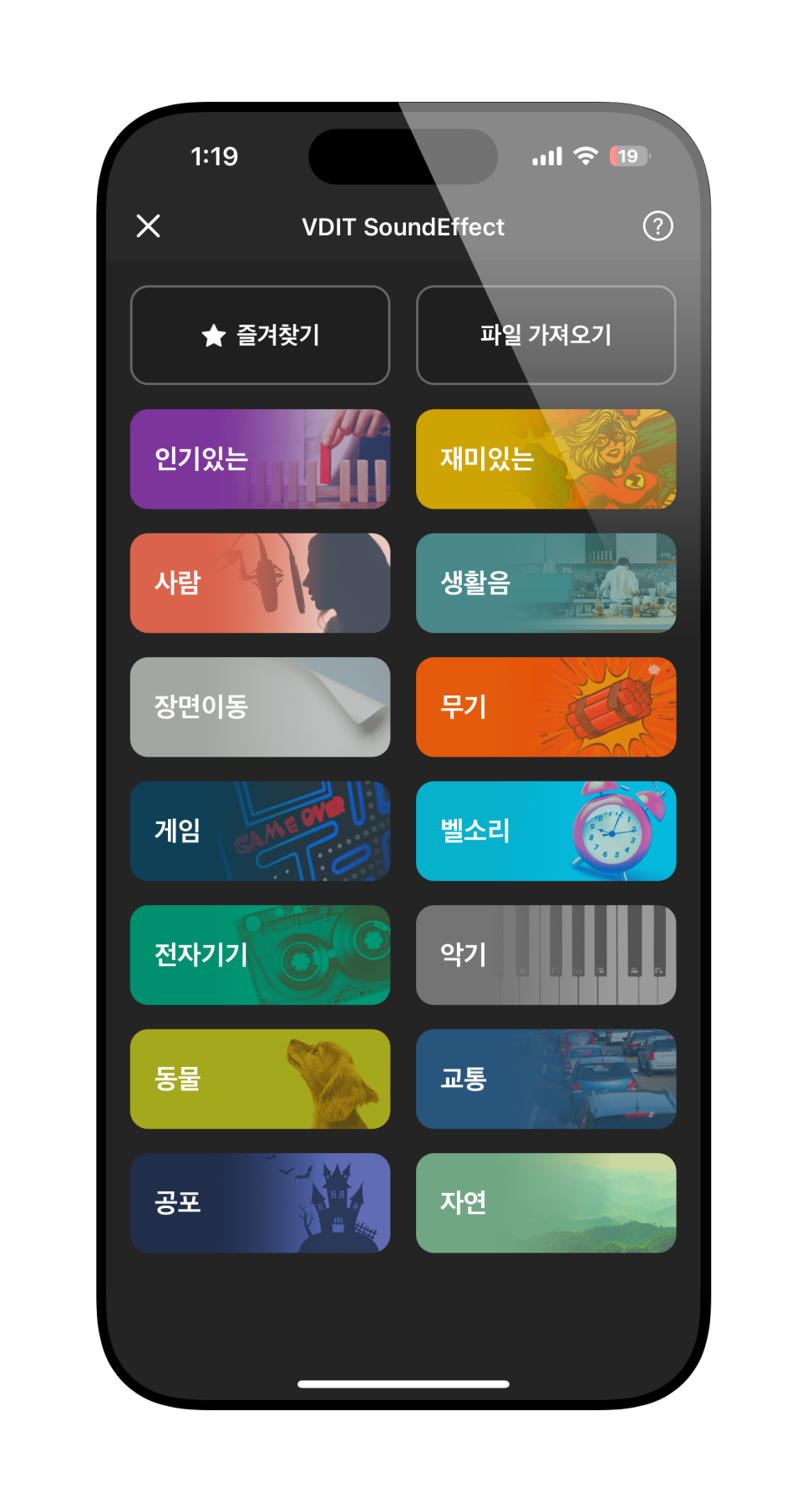Open the 무기 sound effects

coord(546,707)
